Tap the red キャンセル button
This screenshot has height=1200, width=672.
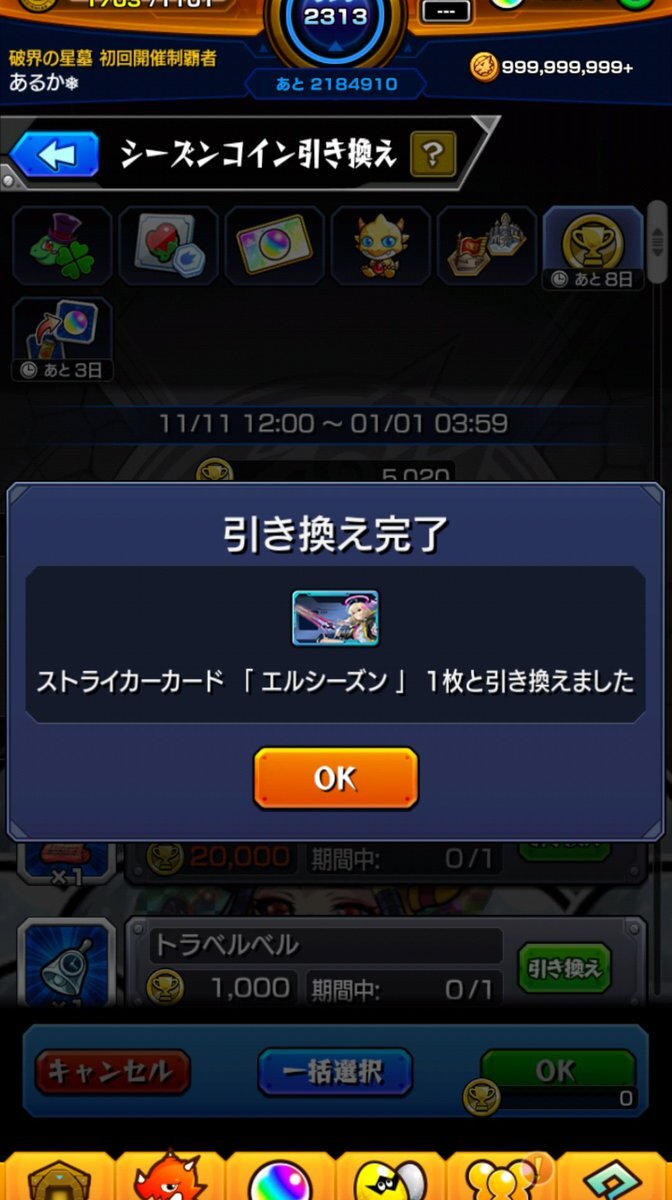tap(112, 1072)
